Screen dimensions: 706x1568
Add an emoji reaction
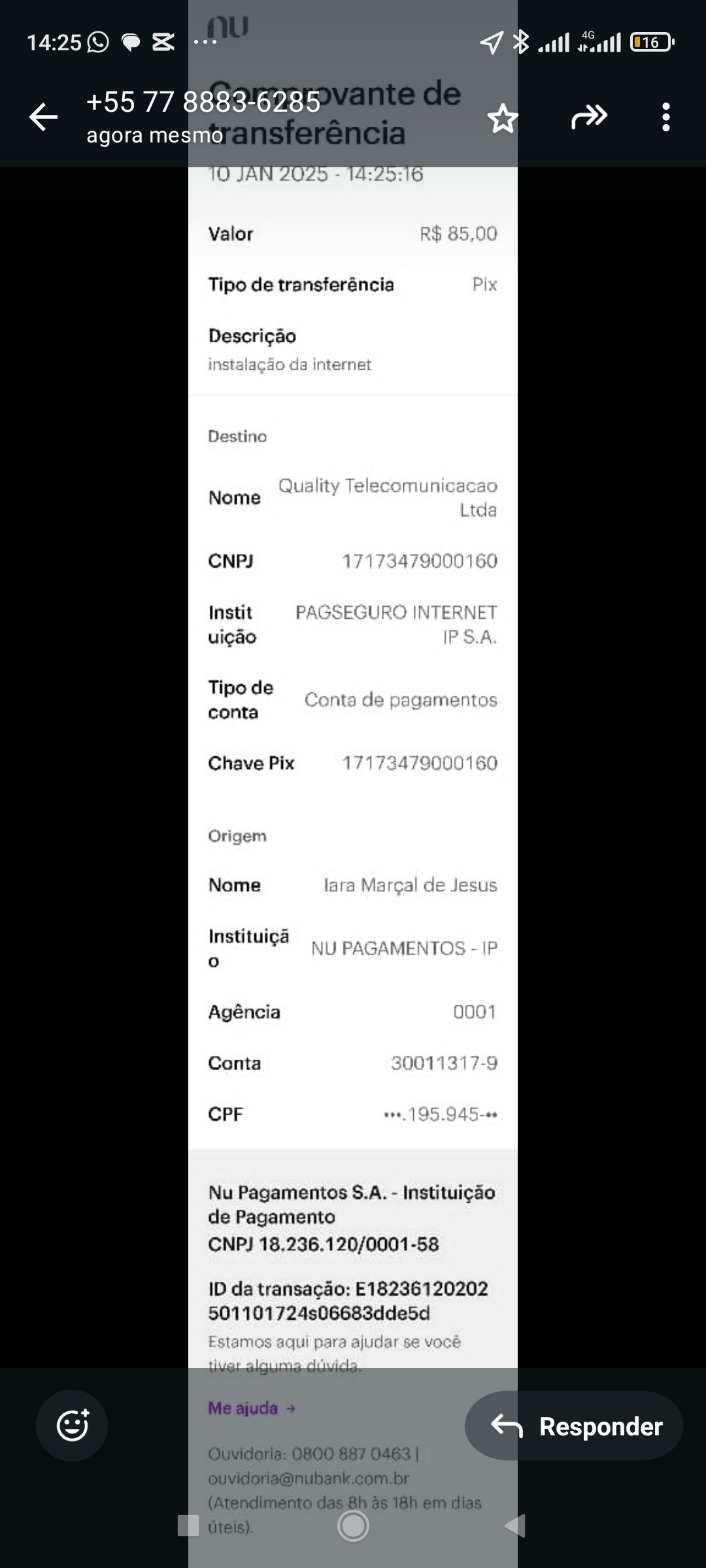[72, 1426]
